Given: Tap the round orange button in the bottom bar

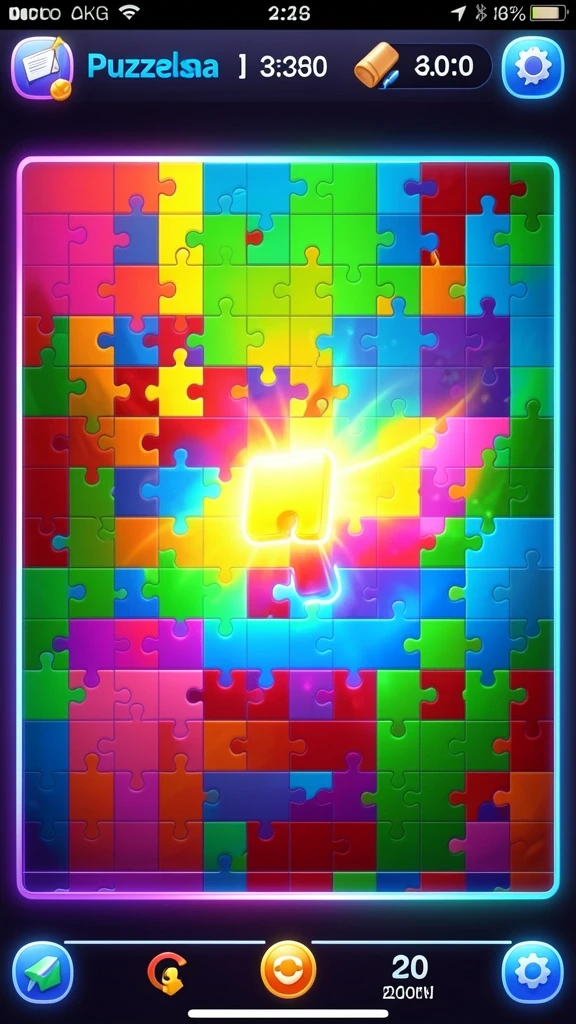Looking at the screenshot, I should [x=288, y=970].
